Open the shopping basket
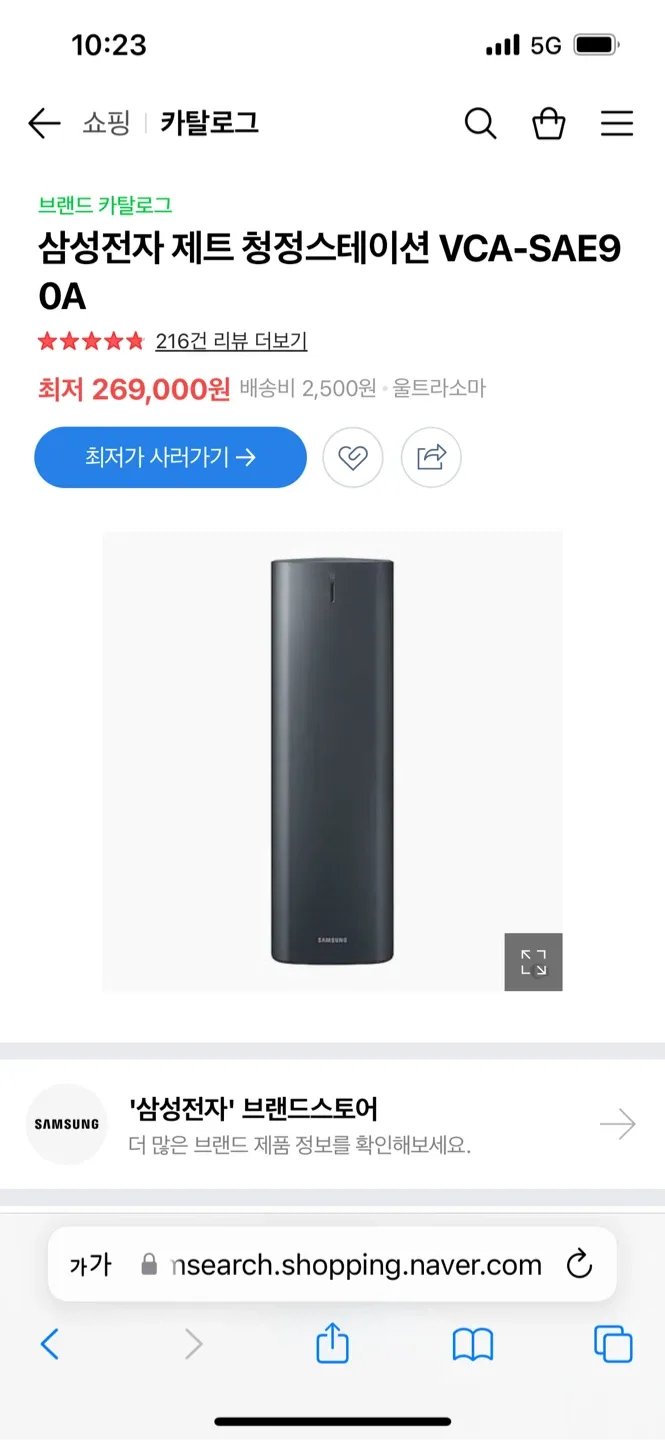 click(x=548, y=124)
